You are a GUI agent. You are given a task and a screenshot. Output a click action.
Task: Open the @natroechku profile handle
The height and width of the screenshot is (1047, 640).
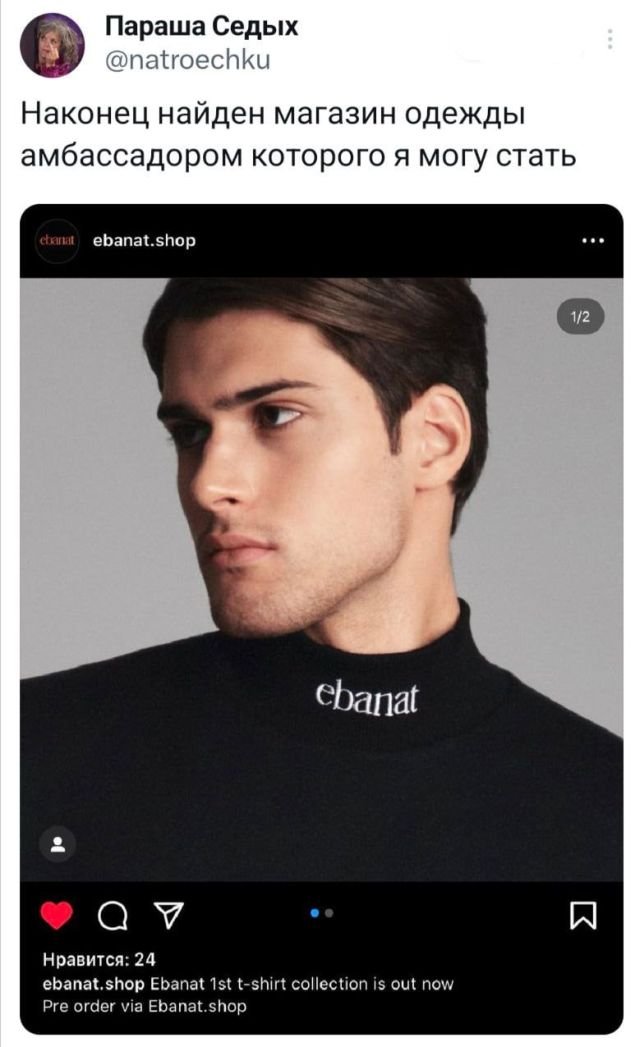pos(187,60)
